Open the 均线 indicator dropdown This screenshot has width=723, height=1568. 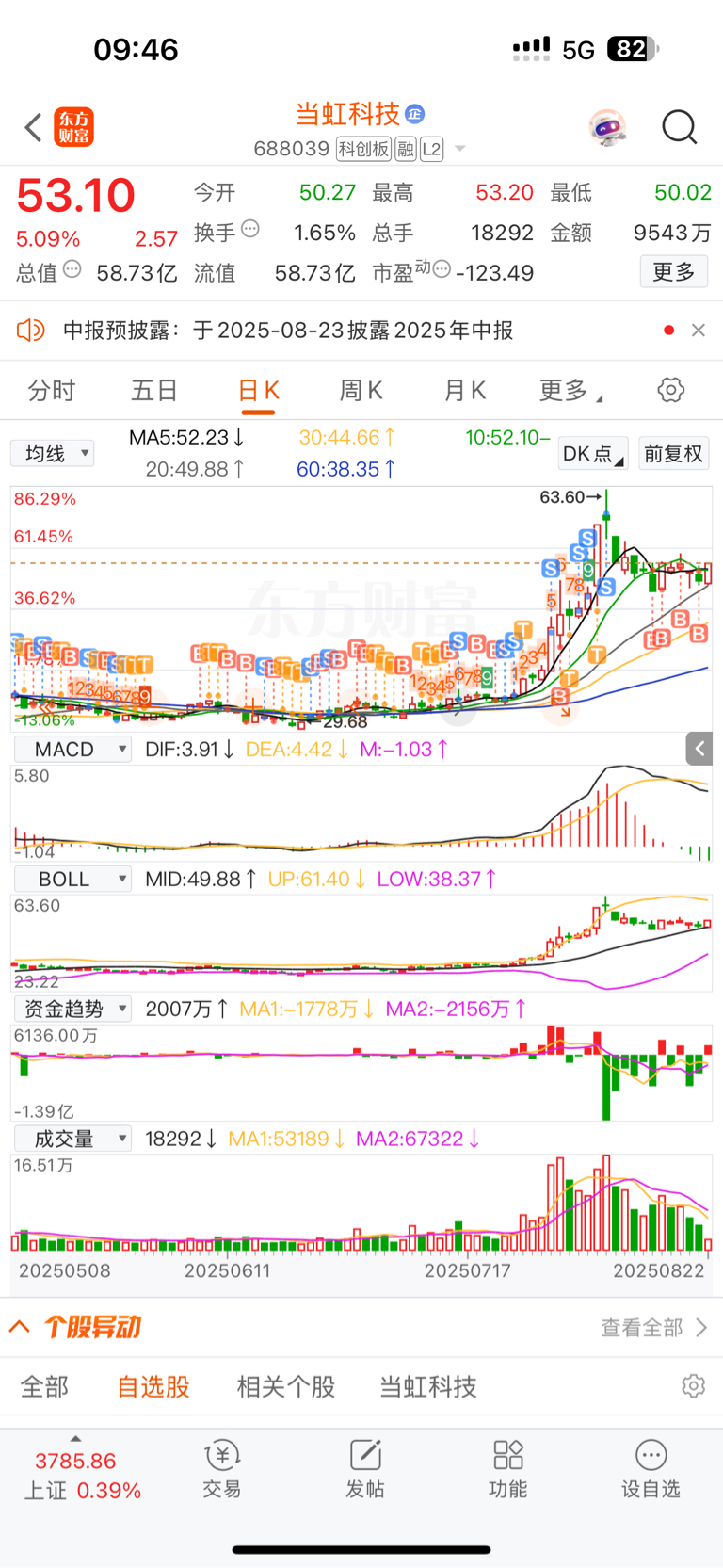52,454
